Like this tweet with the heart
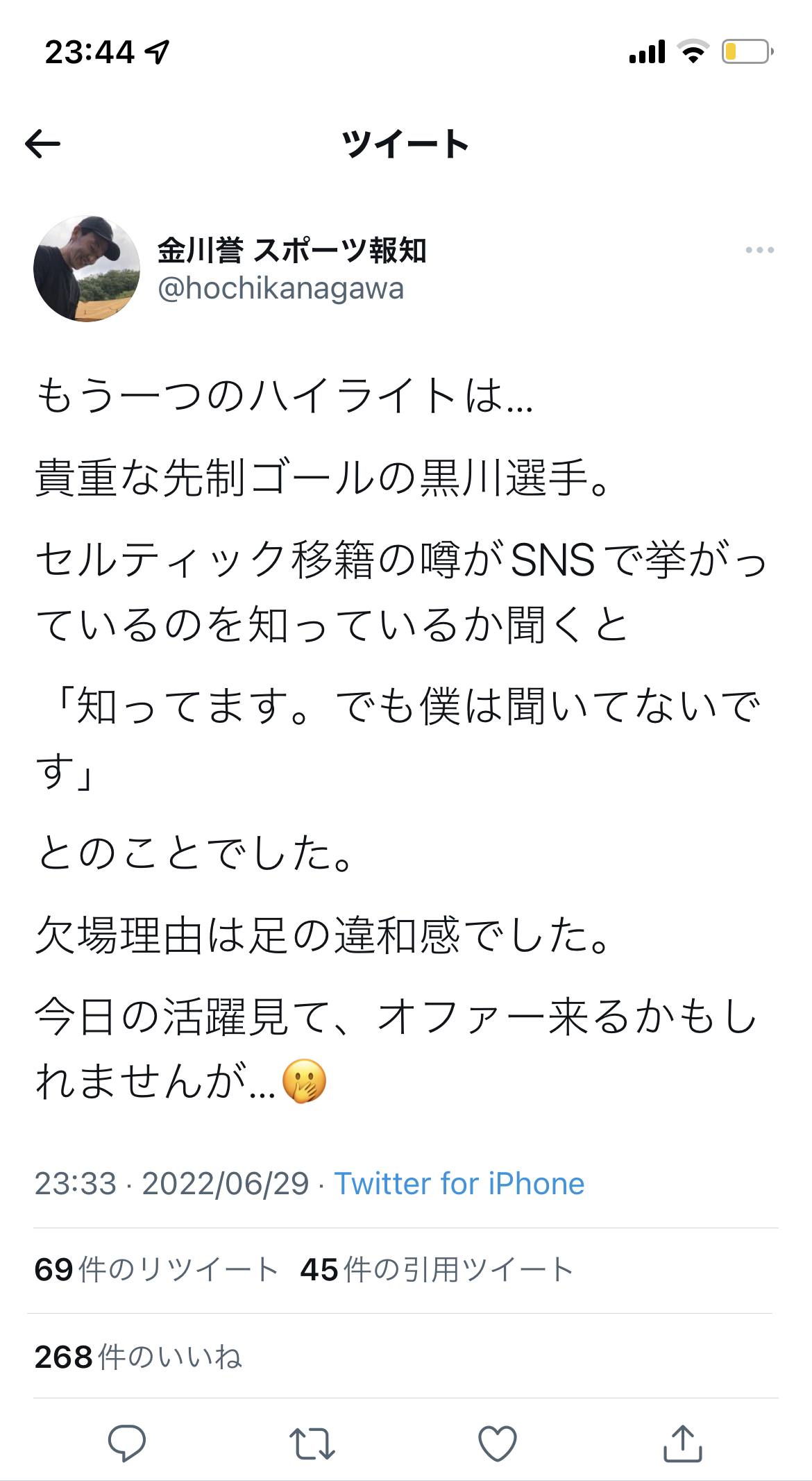Screen dimensions: 812x1481 tap(498, 1443)
